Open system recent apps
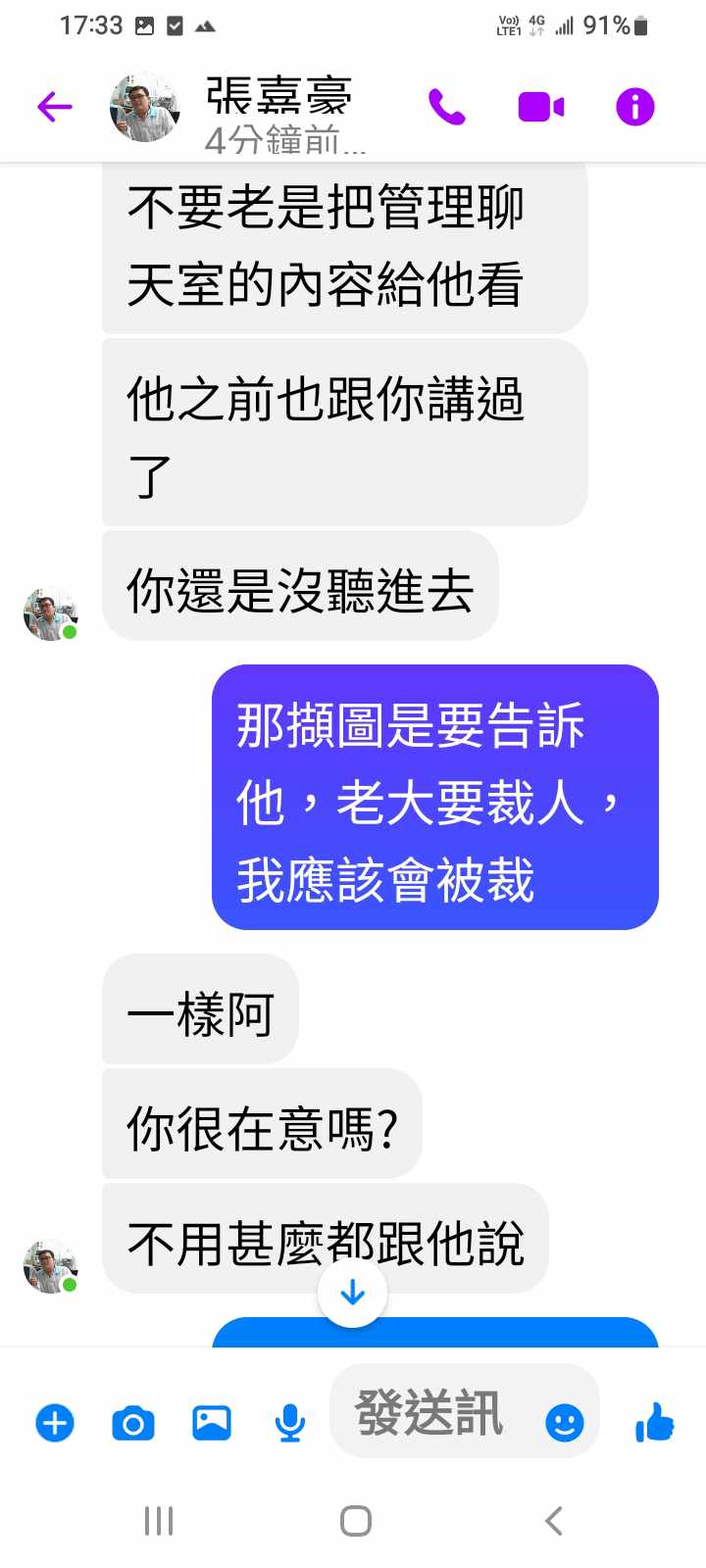The image size is (706, 1568). pos(159,1521)
